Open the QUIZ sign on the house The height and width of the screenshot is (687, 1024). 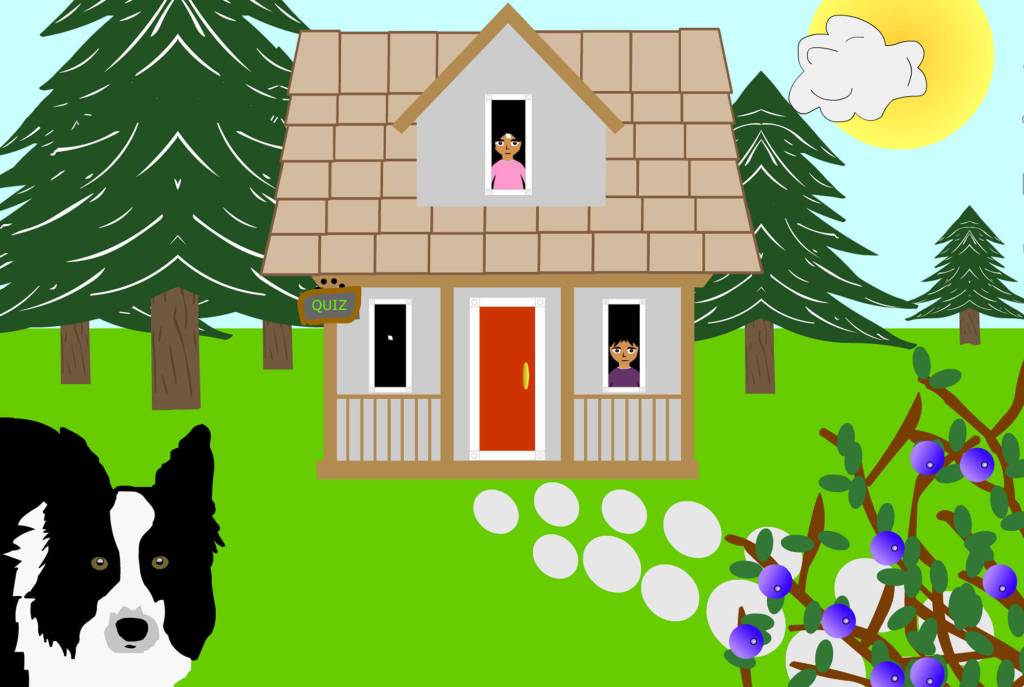click(329, 306)
